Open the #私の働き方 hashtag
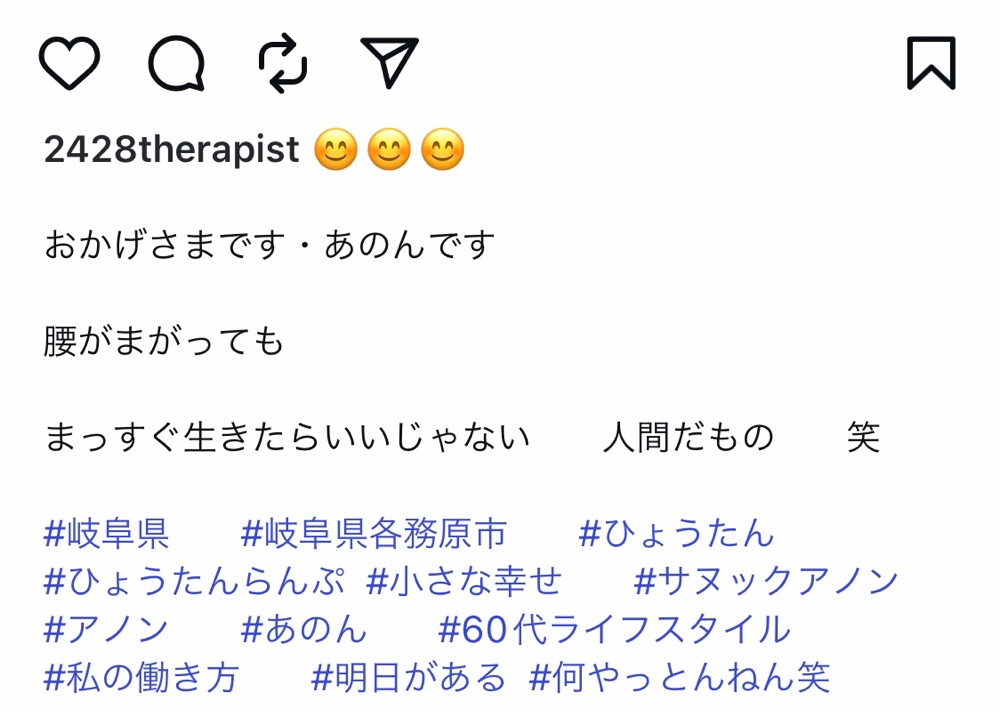 [x=141, y=677]
